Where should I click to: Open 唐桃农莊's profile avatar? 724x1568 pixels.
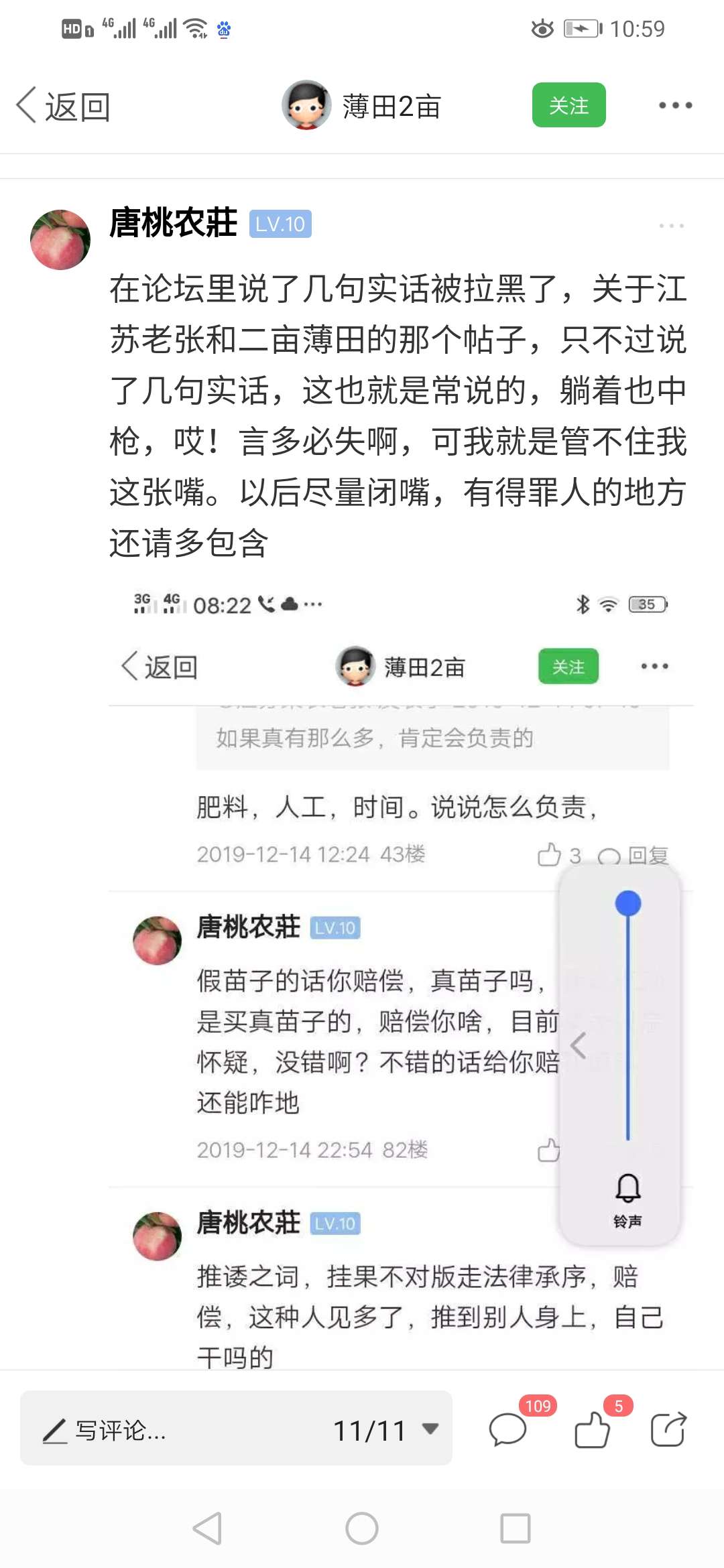[60, 240]
